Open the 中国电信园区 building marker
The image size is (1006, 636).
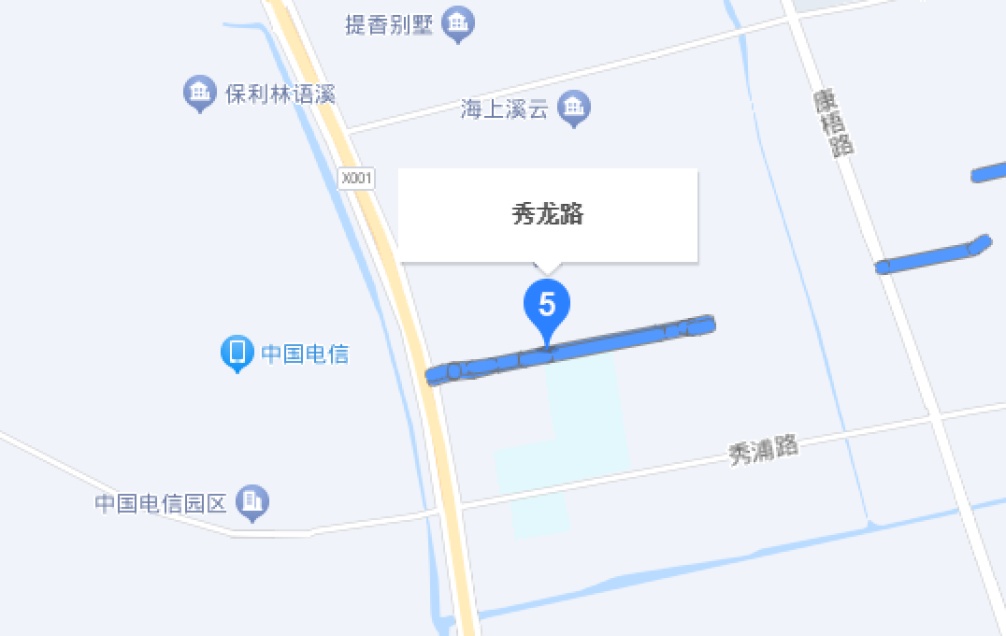tap(253, 502)
